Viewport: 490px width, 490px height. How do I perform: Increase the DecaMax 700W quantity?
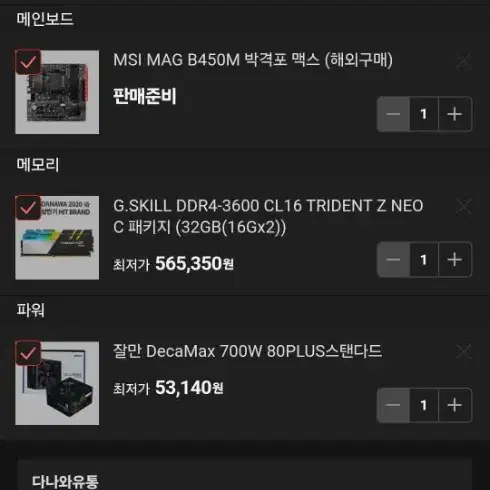(455, 405)
